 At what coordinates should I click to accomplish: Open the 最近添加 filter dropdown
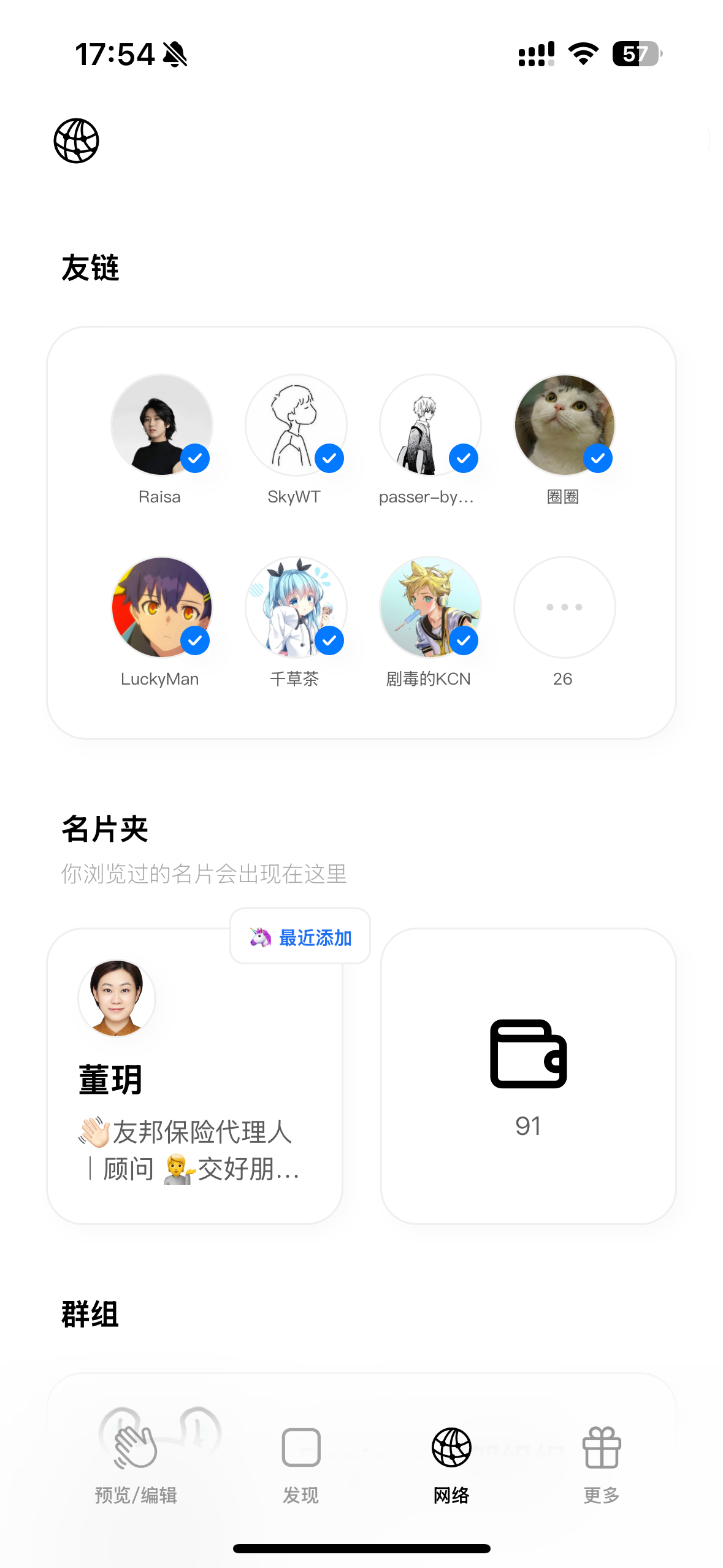pyautogui.click(x=299, y=936)
